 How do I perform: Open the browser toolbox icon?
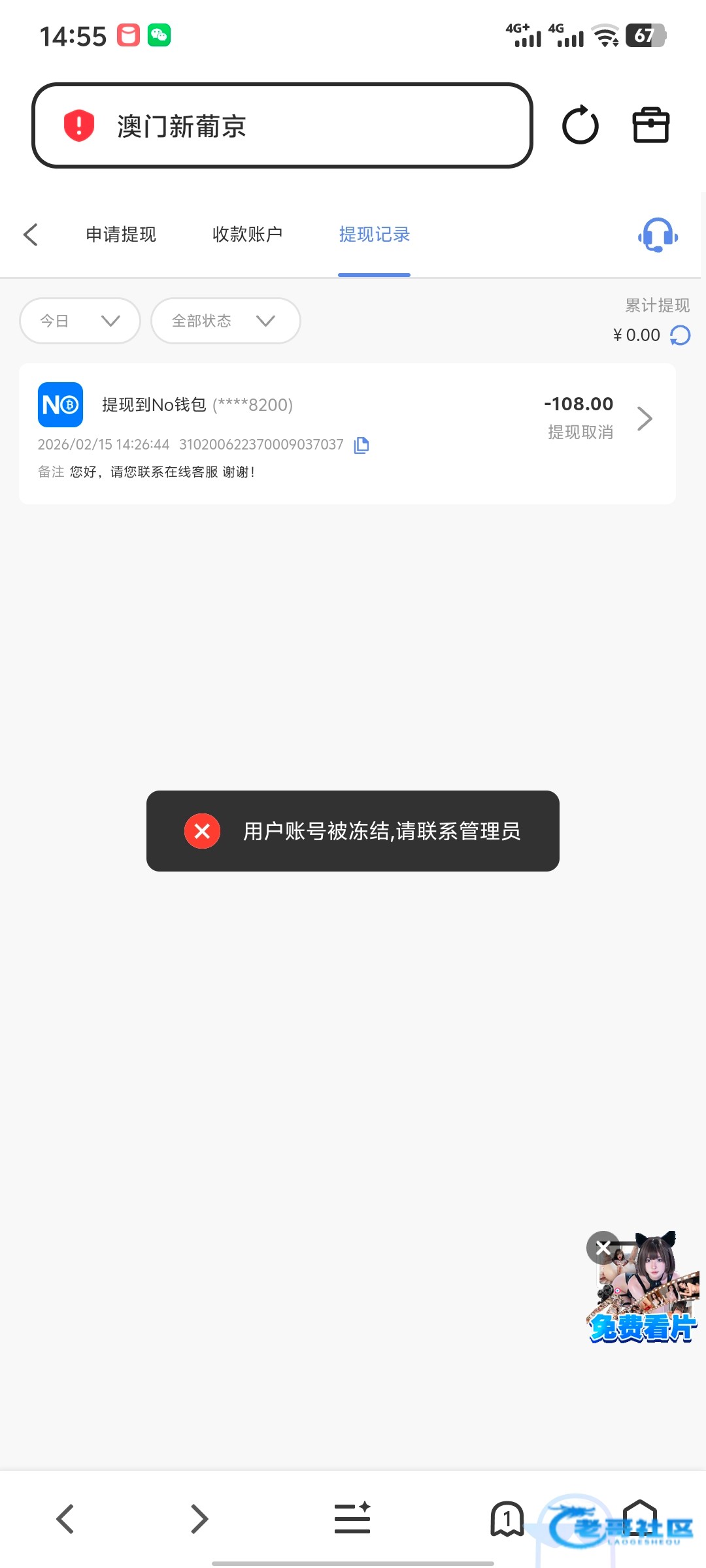click(651, 125)
